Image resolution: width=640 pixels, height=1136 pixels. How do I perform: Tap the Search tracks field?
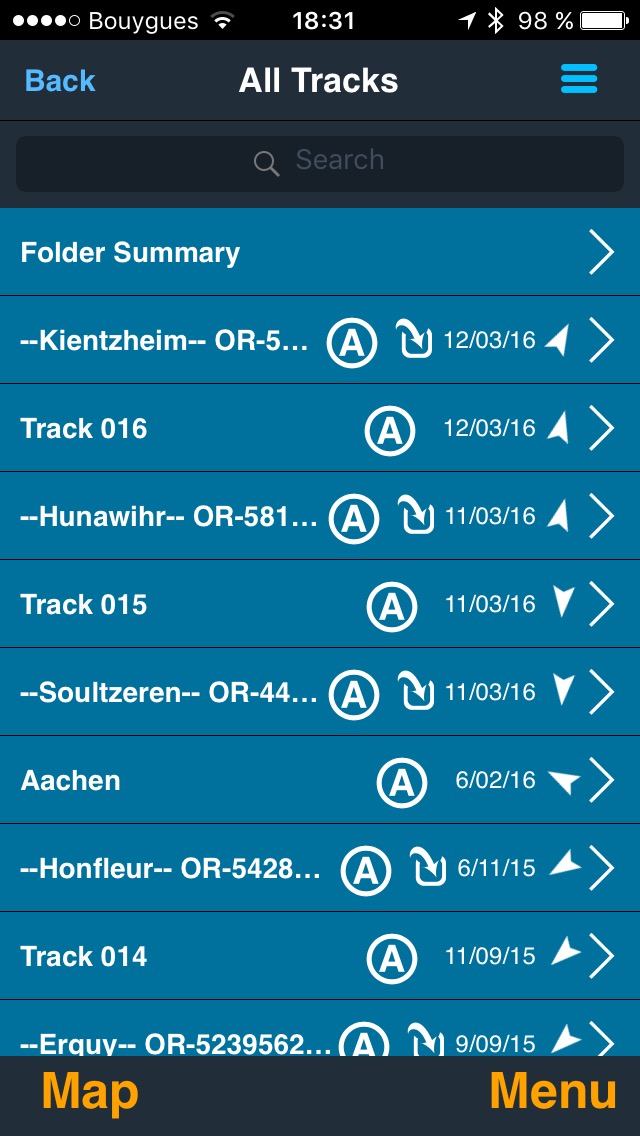point(320,162)
